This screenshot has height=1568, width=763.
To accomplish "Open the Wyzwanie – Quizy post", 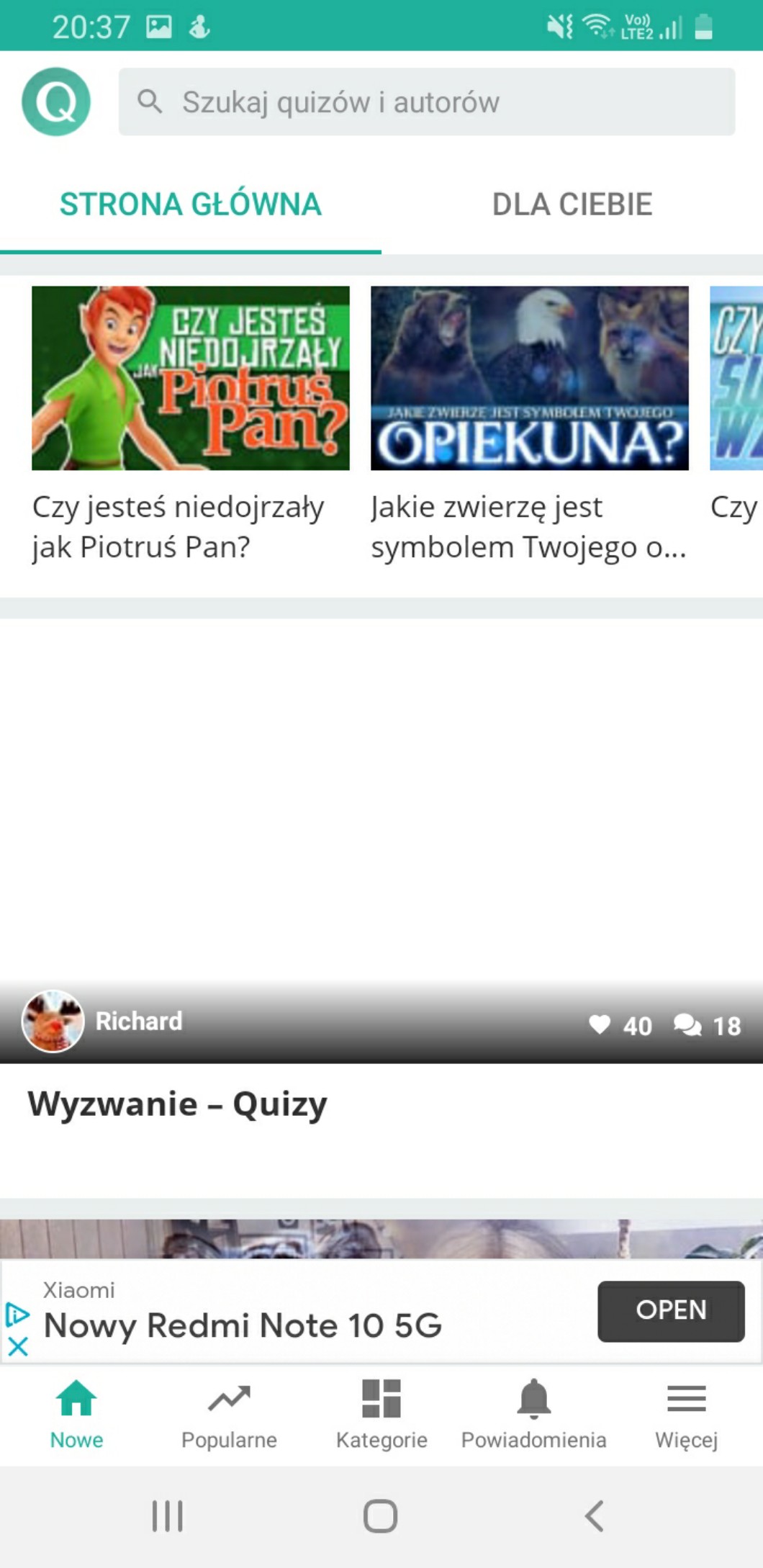I will [x=177, y=1104].
